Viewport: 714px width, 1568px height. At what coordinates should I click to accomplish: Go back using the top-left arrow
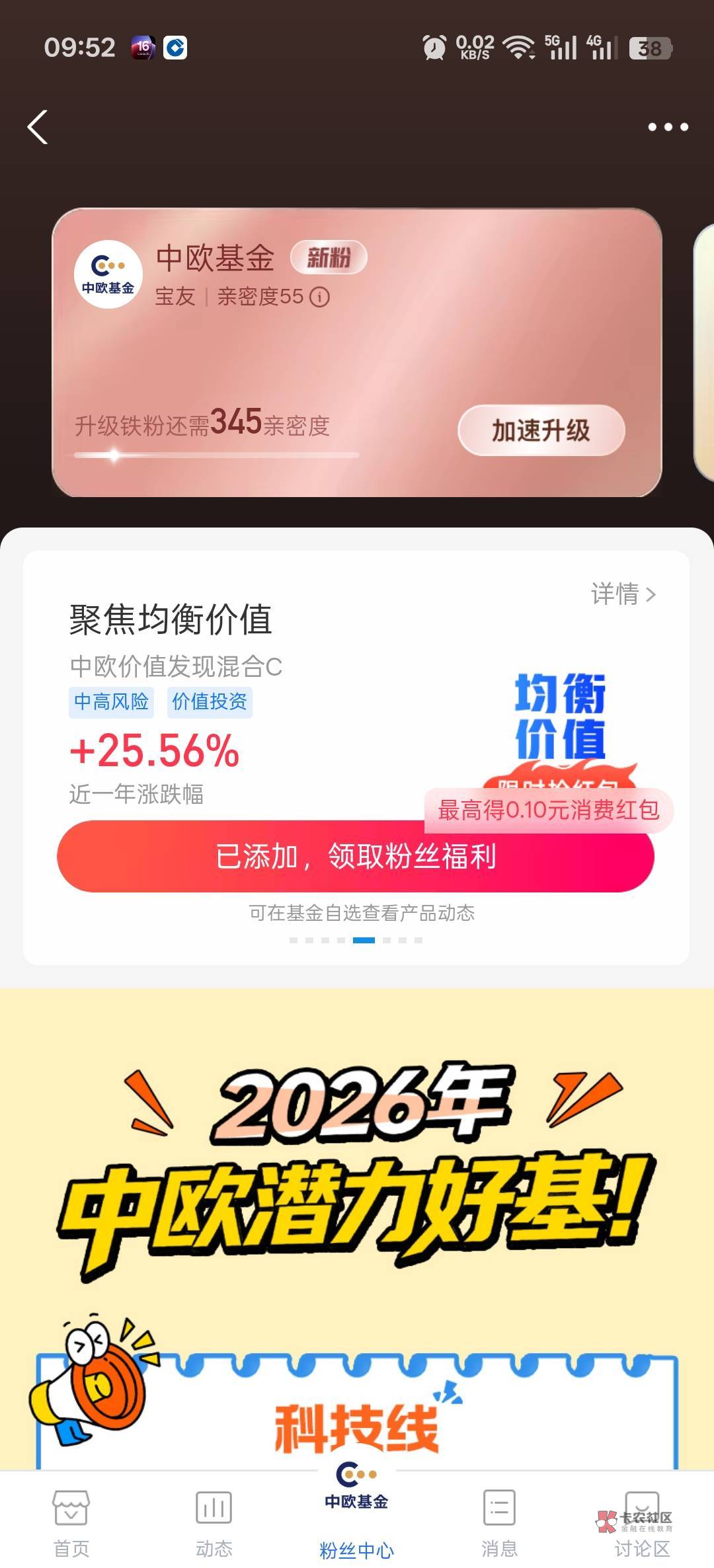click(x=38, y=127)
